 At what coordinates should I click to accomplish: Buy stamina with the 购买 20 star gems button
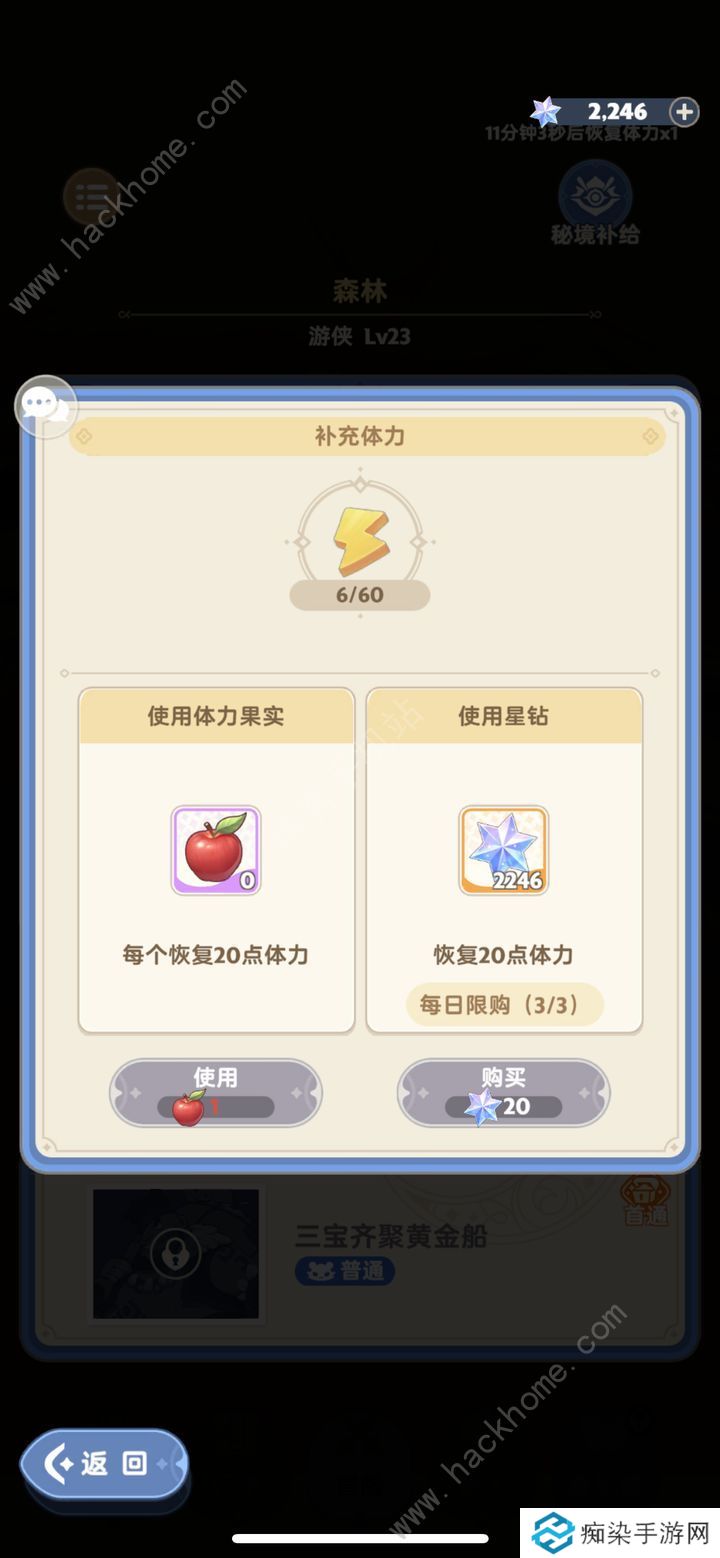[503, 1093]
